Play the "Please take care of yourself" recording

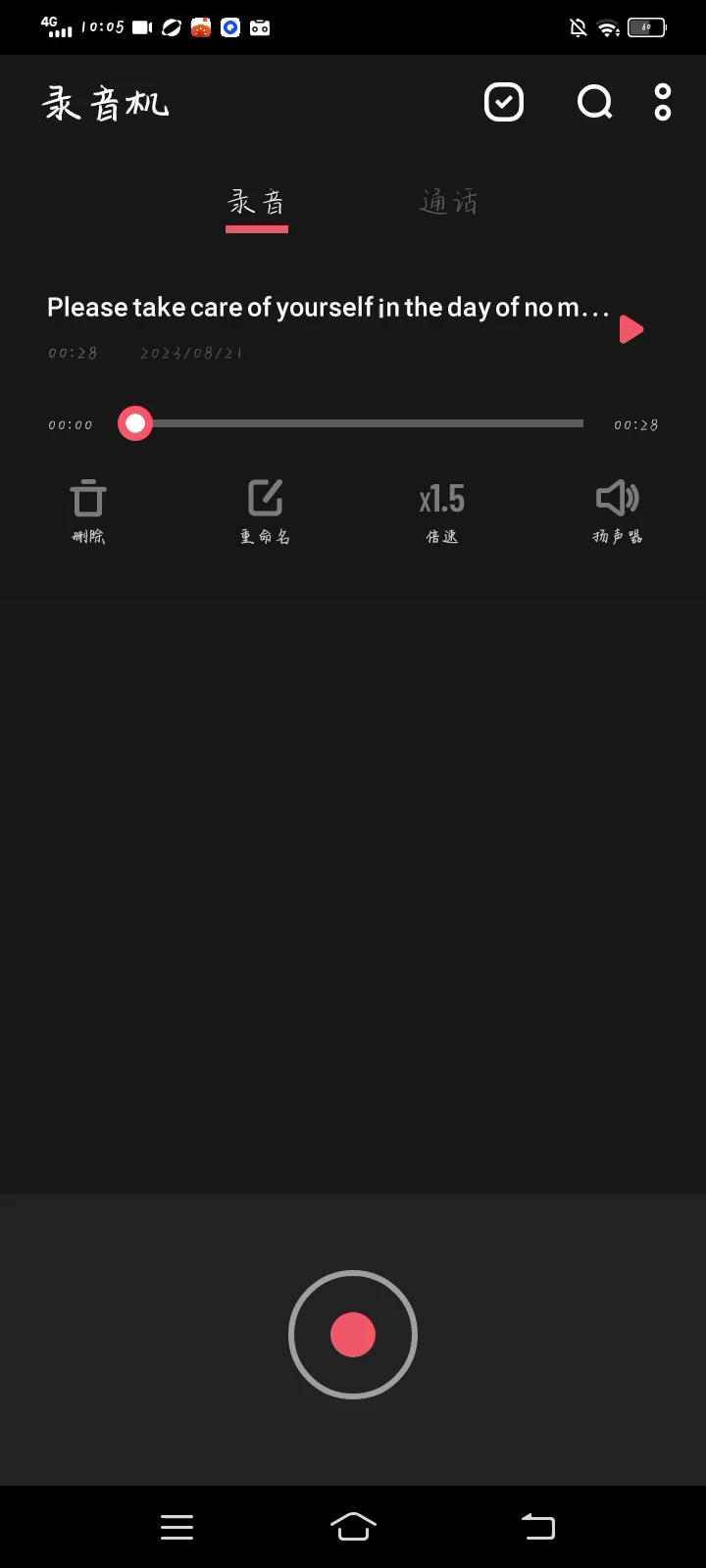point(631,329)
